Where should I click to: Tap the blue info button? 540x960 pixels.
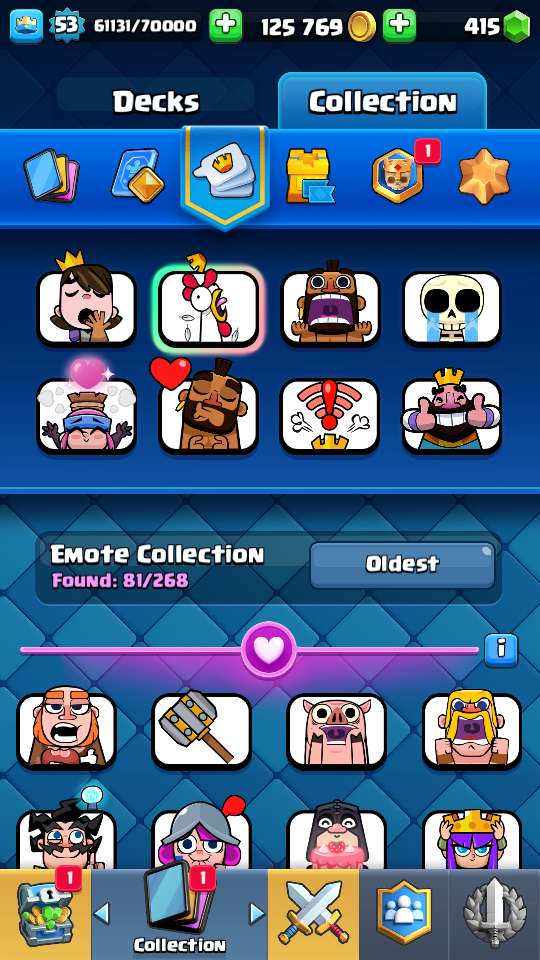(501, 650)
